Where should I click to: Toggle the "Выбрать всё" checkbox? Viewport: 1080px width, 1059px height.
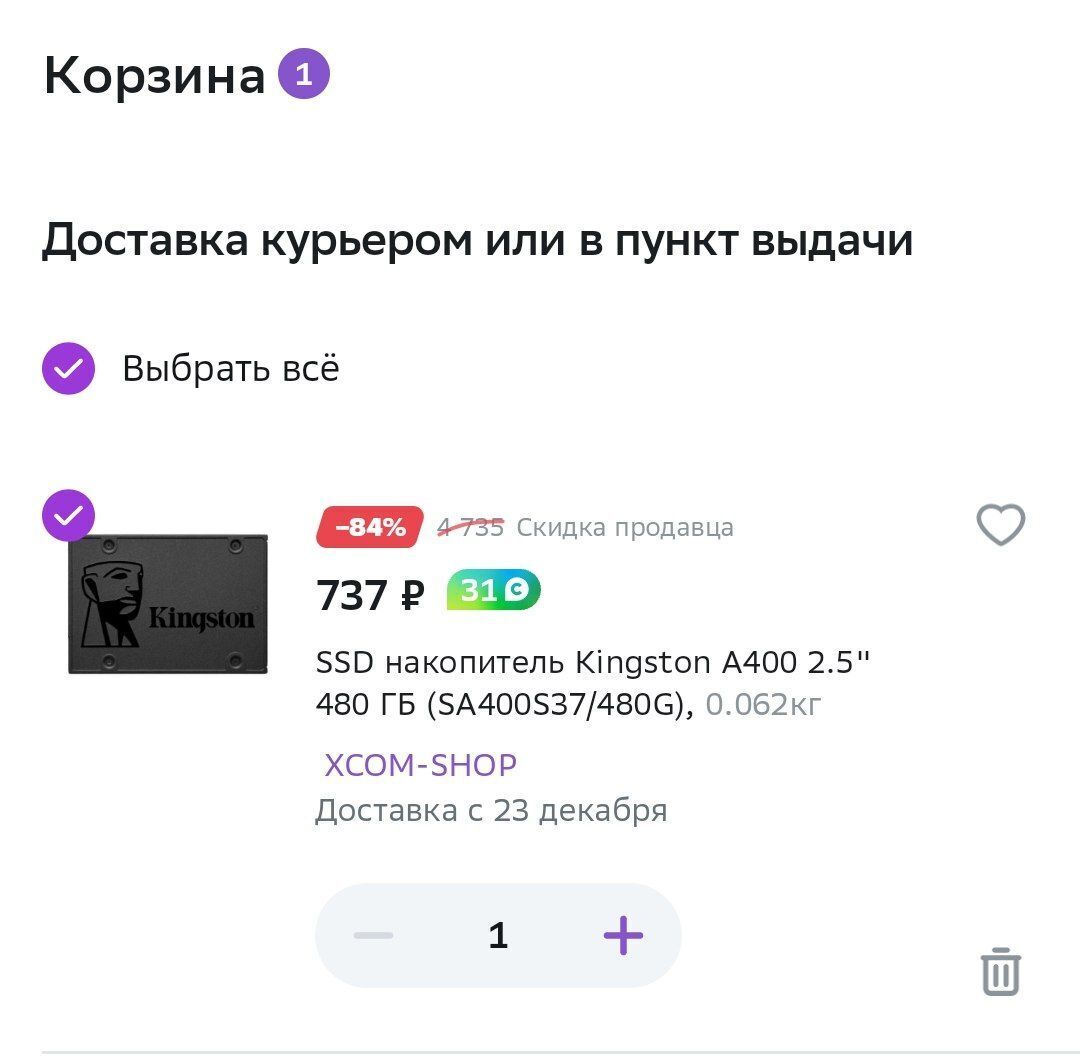coord(68,369)
